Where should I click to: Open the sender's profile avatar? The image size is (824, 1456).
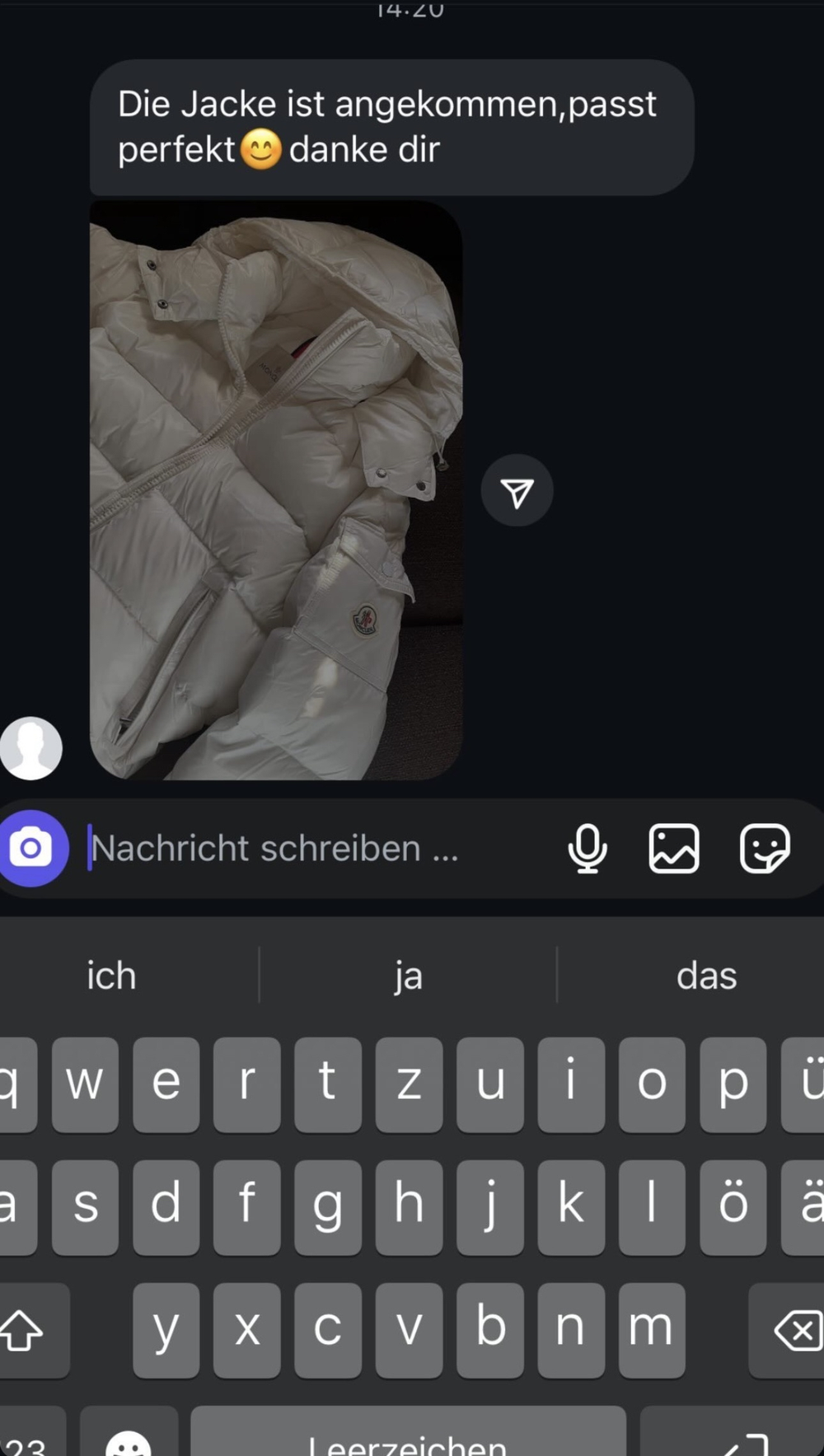coord(30,748)
